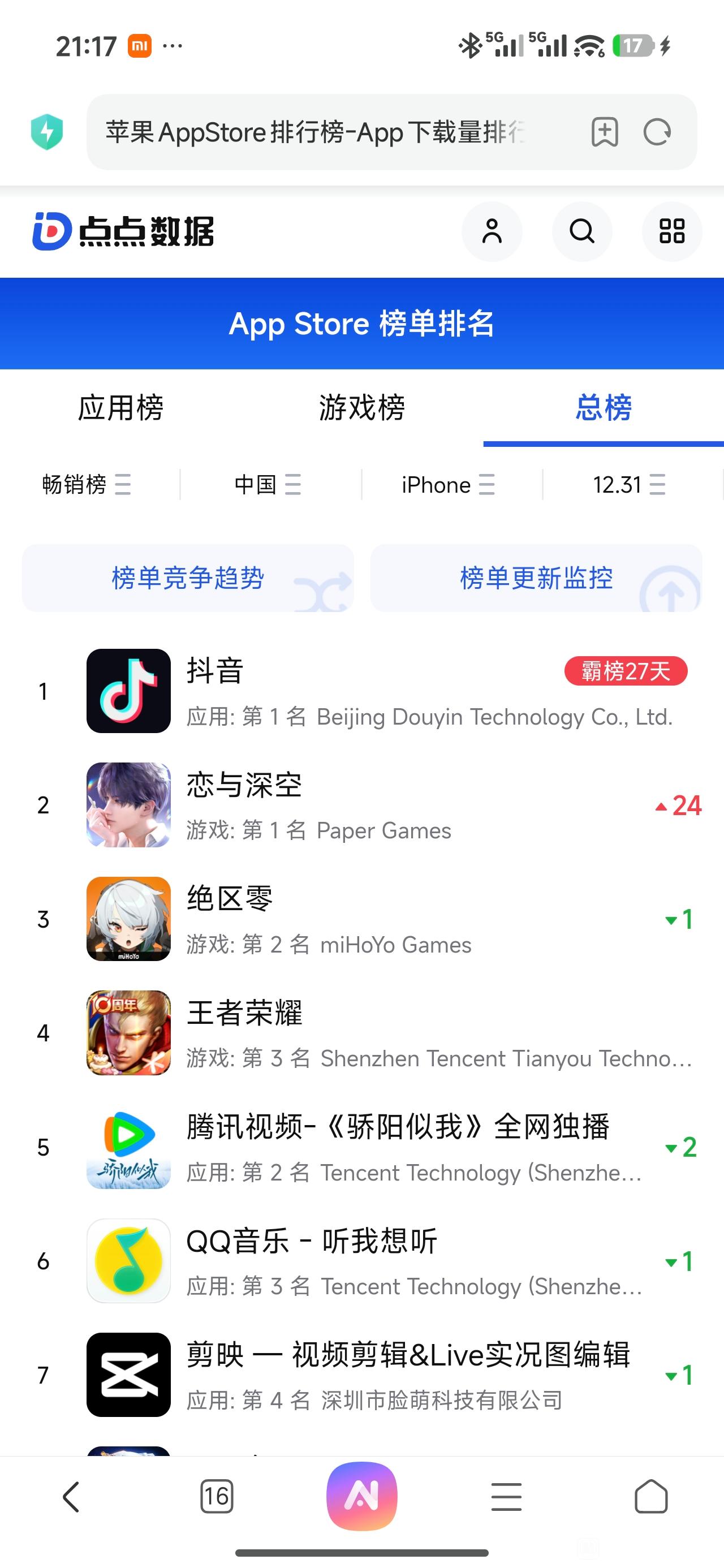Image resolution: width=724 pixels, height=1568 pixels.
Task: Open 榜单竞争趋势
Action: tap(188, 578)
